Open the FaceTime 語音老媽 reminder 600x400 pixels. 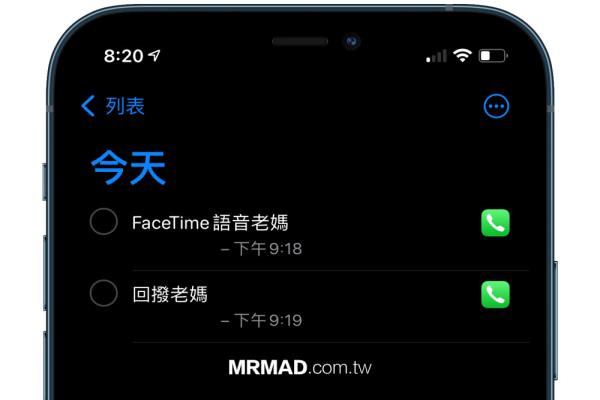210,222
